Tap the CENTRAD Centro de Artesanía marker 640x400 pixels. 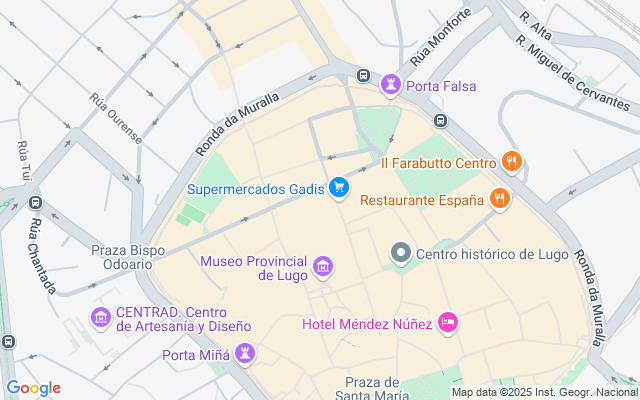(x=100, y=318)
